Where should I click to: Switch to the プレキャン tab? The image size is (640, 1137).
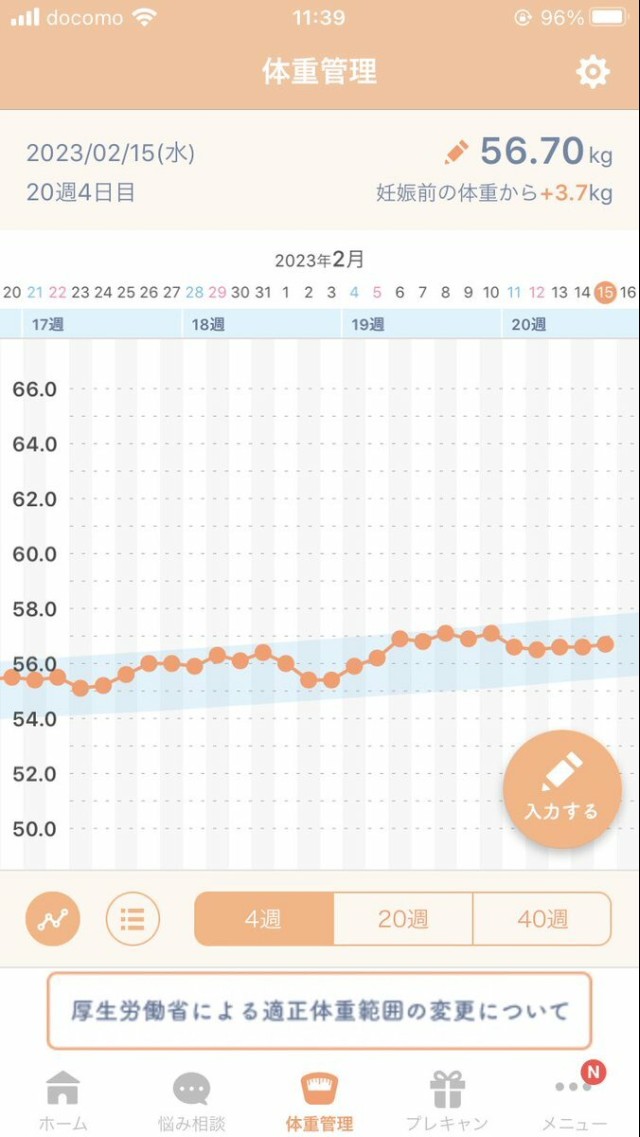point(447,1099)
